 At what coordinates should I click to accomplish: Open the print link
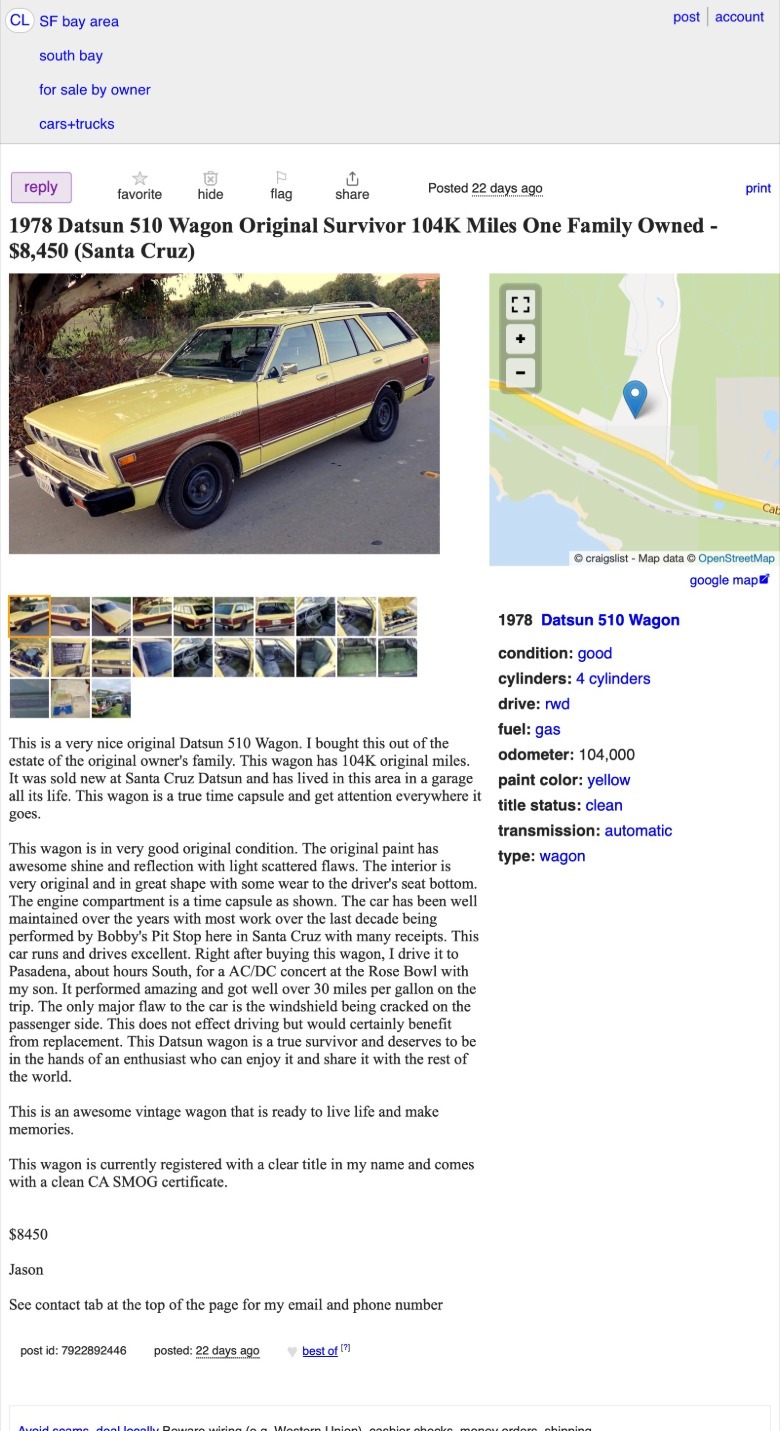coord(758,188)
